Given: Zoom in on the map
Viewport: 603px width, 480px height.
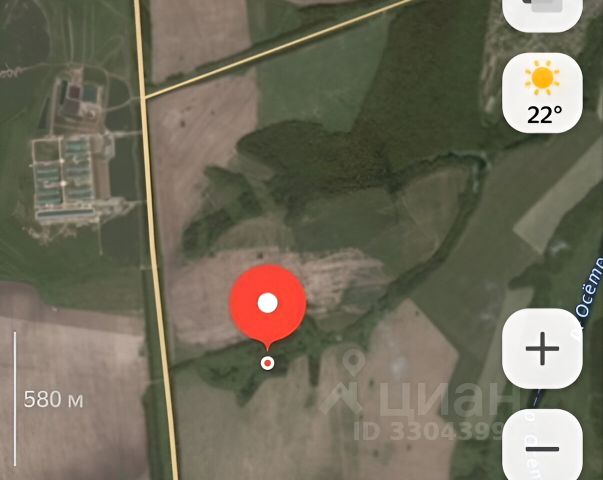Looking at the screenshot, I should tap(542, 348).
